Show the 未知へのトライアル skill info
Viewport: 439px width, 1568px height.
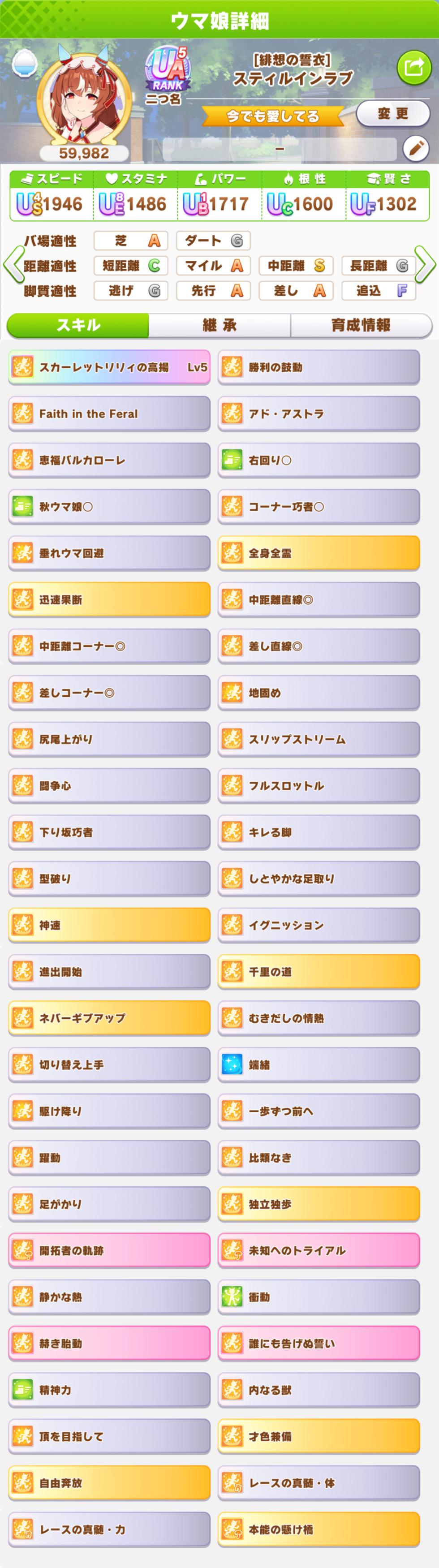pyautogui.click(x=318, y=1250)
